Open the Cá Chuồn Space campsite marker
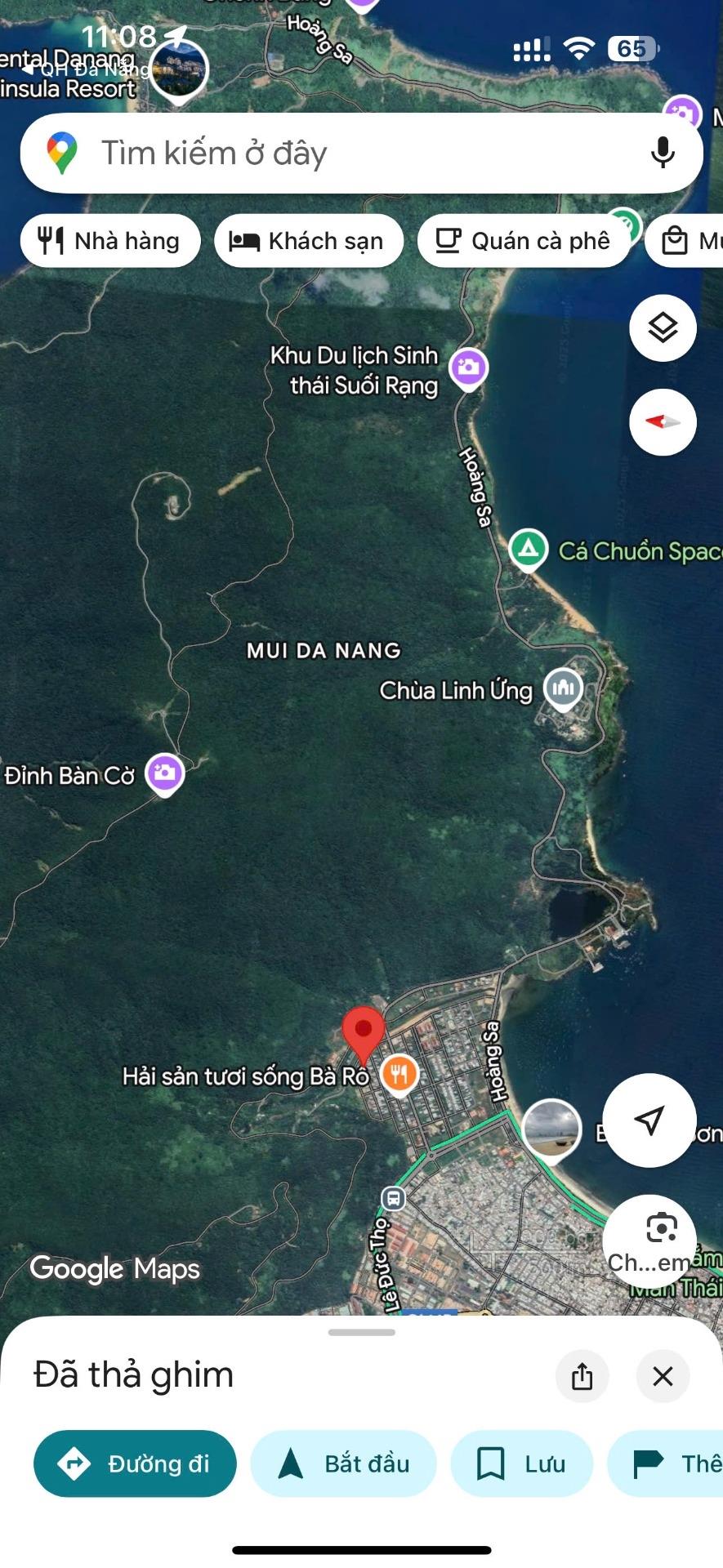723x1568 pixels. pos(529,549)
